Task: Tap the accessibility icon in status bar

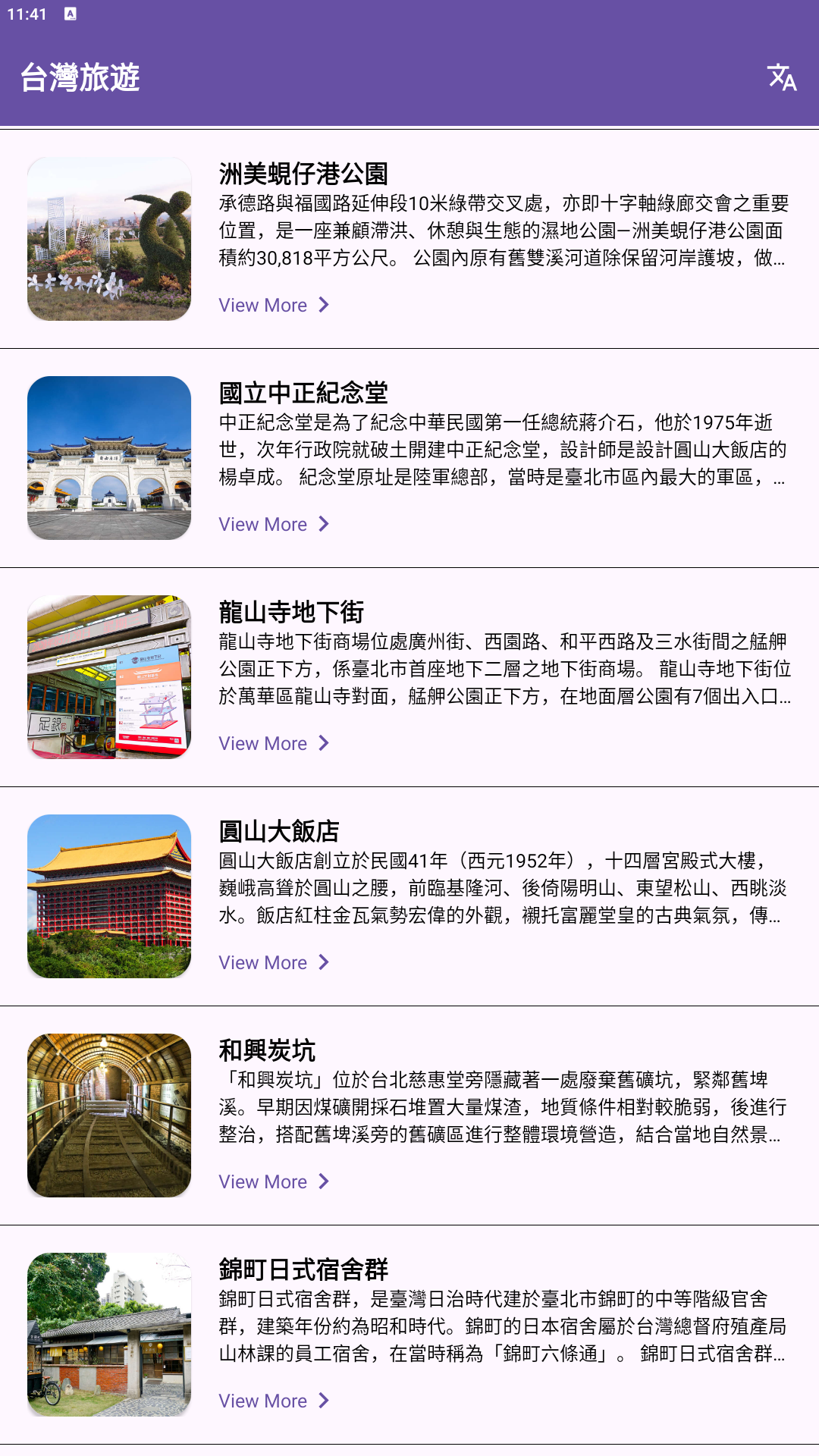Action: [x=71, y=12]
